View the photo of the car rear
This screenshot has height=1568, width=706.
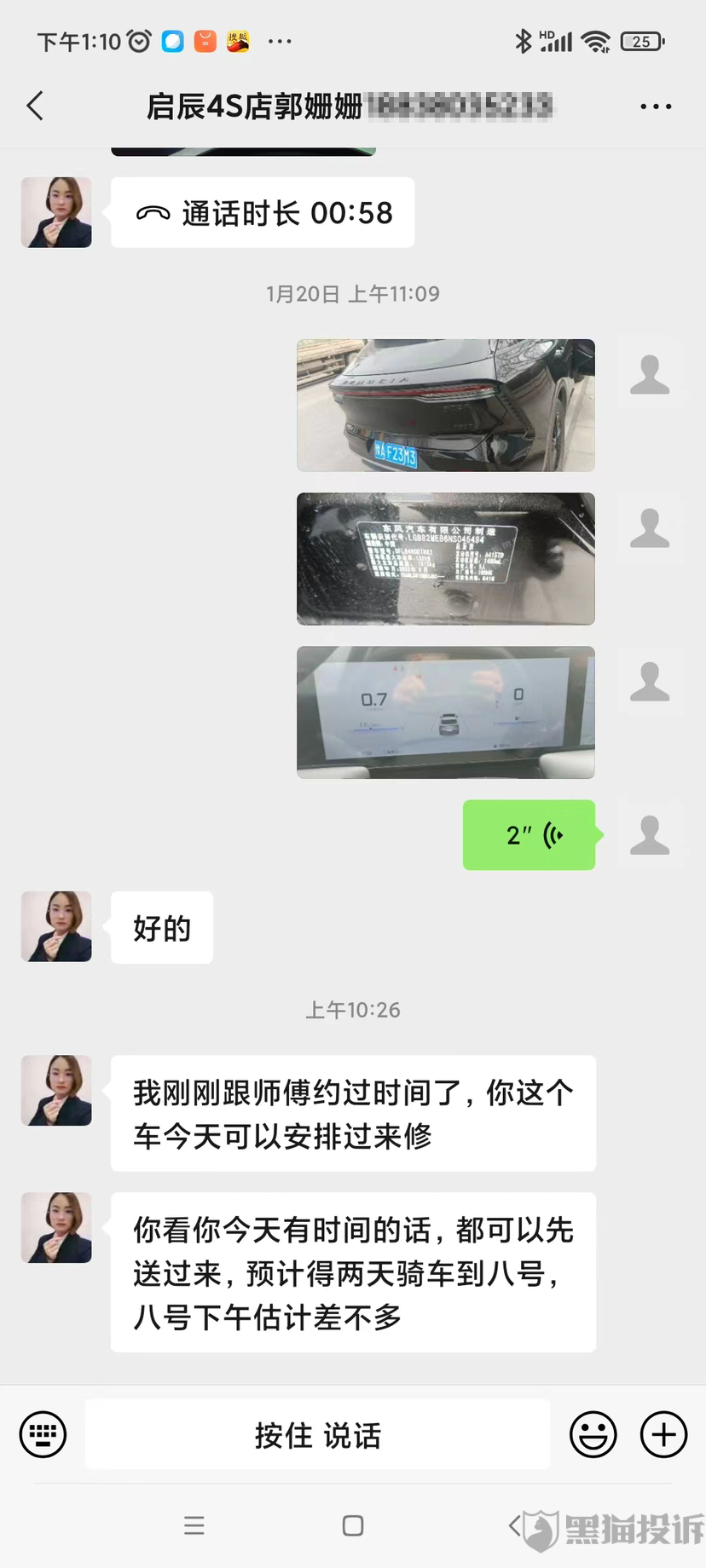coord(446,406)
